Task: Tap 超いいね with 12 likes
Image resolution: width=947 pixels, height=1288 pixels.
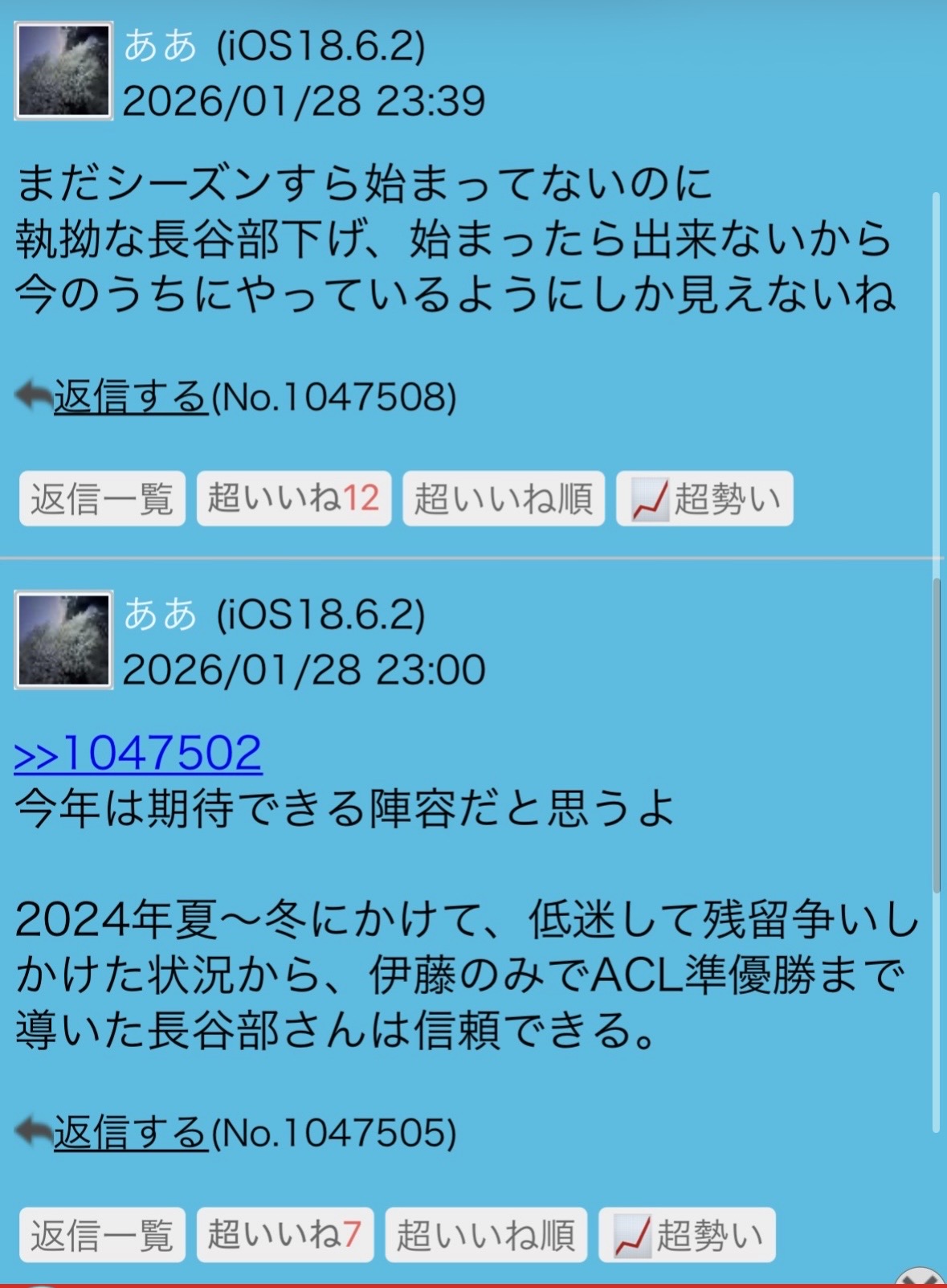Action: (x=293, y=499)
